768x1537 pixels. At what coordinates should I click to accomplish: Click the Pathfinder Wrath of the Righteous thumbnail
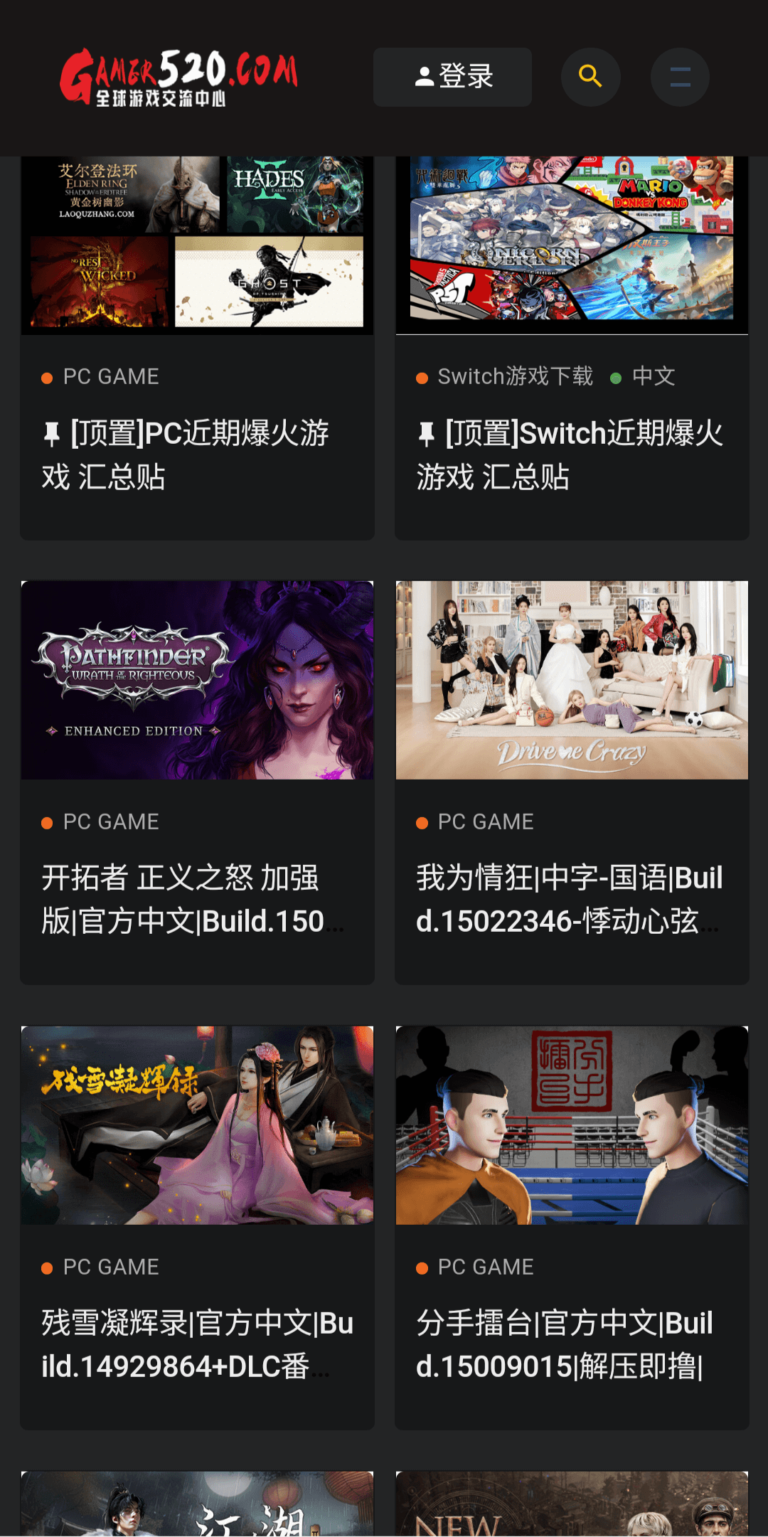(196, 680)
